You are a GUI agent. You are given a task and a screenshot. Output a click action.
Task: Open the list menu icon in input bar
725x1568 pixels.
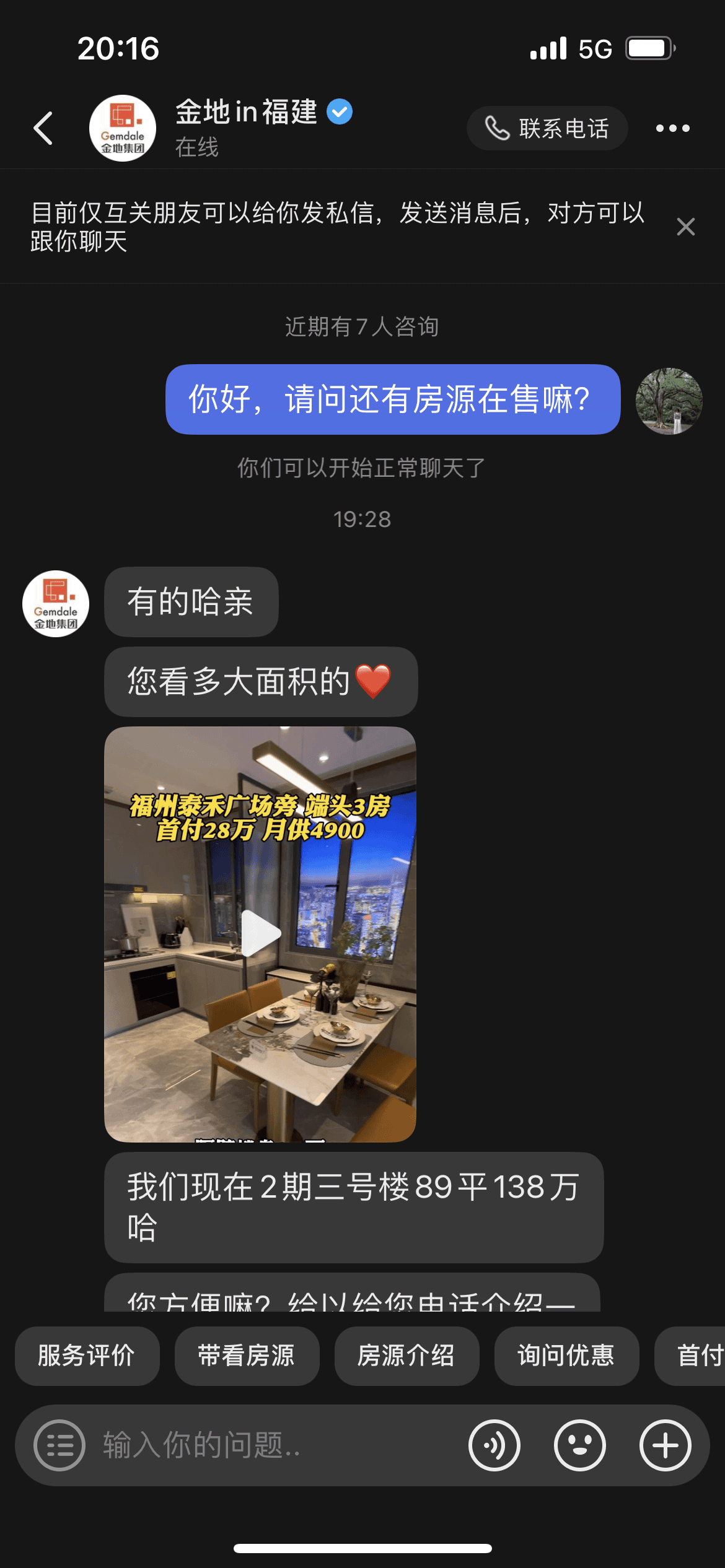[59, 1445]
